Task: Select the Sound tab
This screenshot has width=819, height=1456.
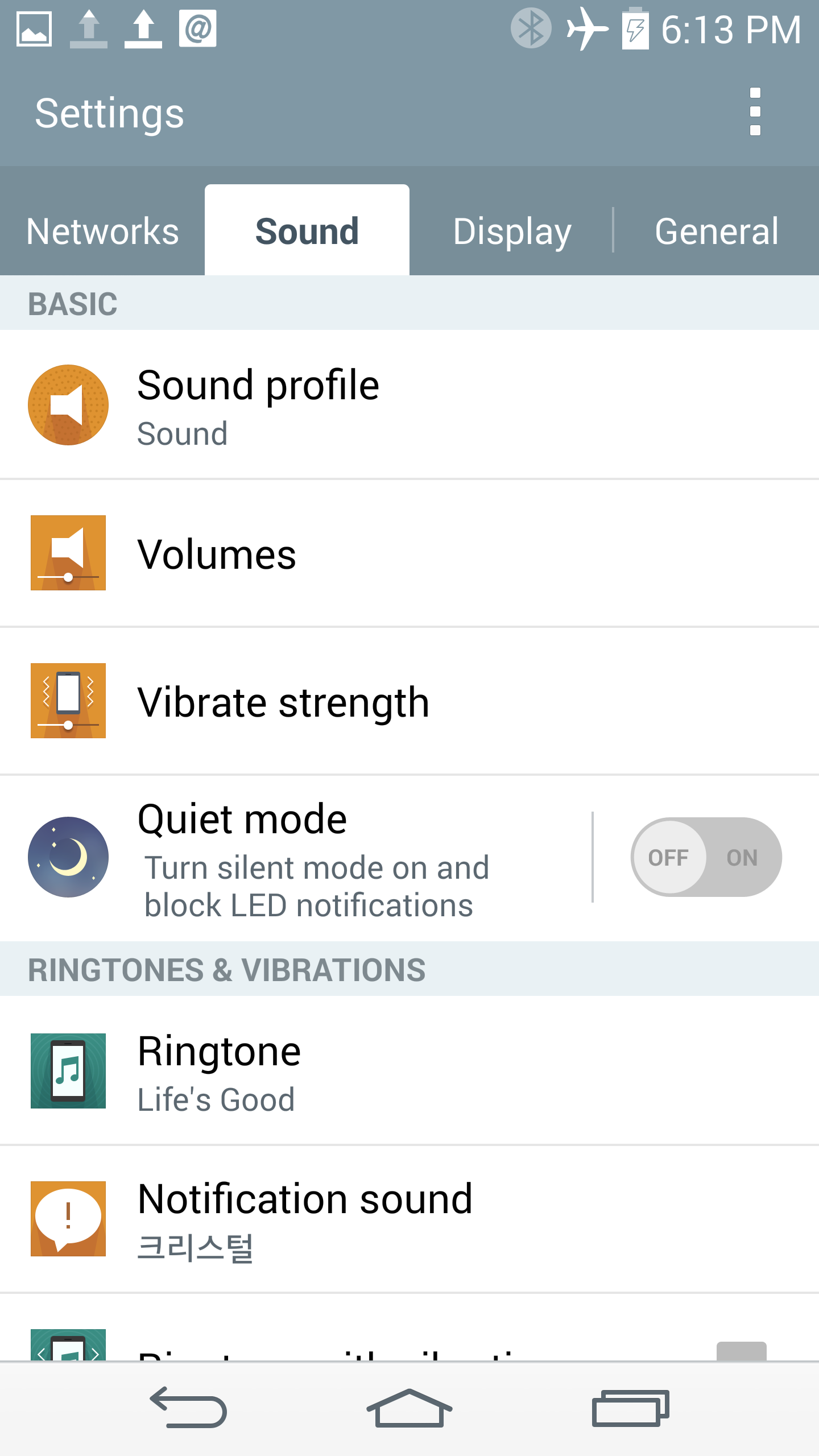Action: point(307,231)
